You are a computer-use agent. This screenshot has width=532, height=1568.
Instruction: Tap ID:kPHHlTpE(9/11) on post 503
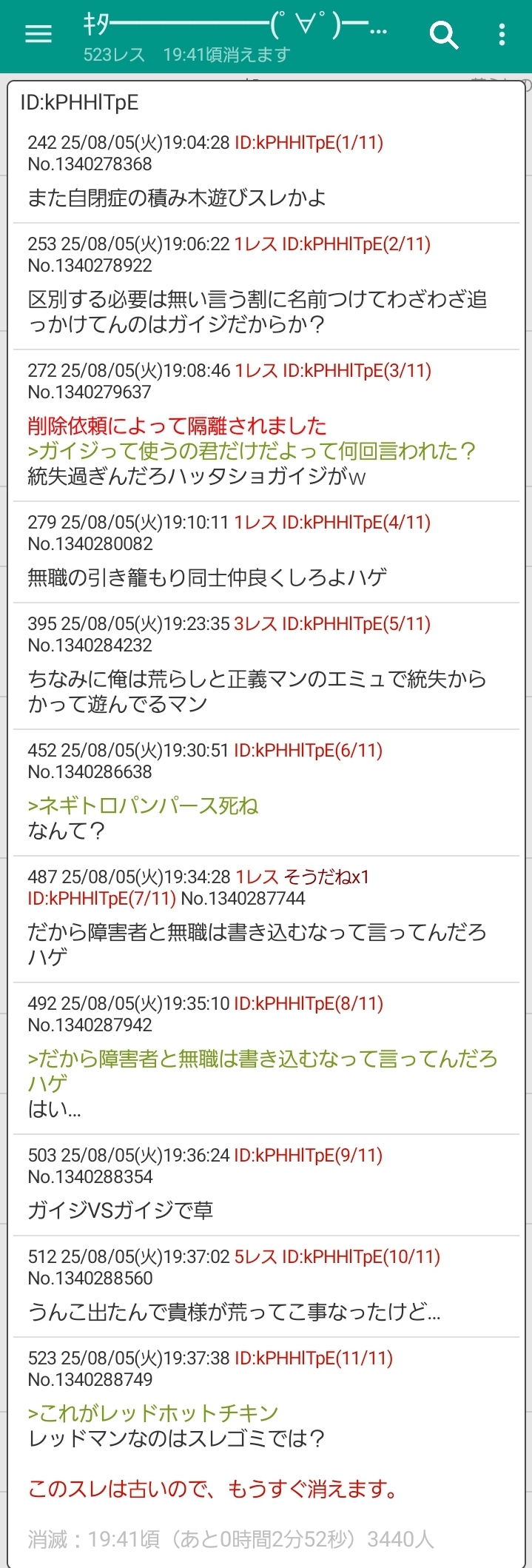pyautogui.click(x=308, y=1155)
